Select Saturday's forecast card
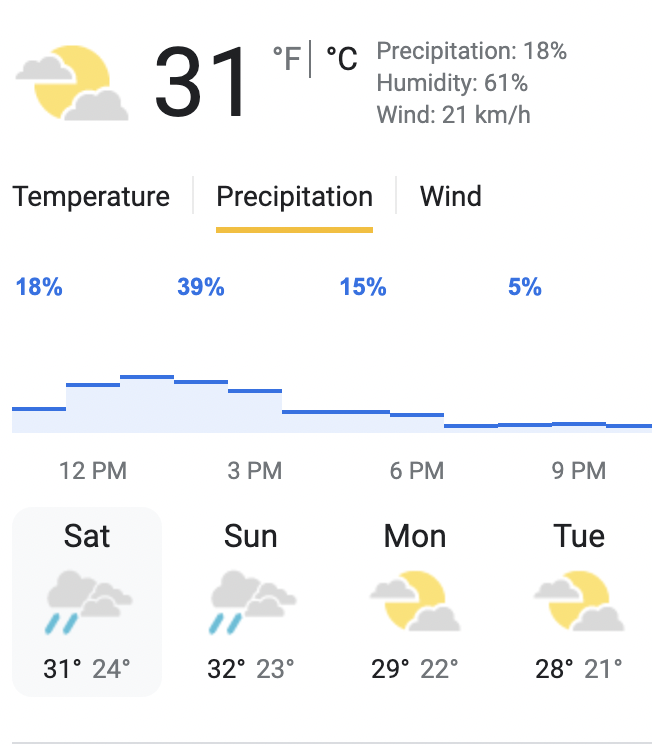652x746 pixels. 87,600
